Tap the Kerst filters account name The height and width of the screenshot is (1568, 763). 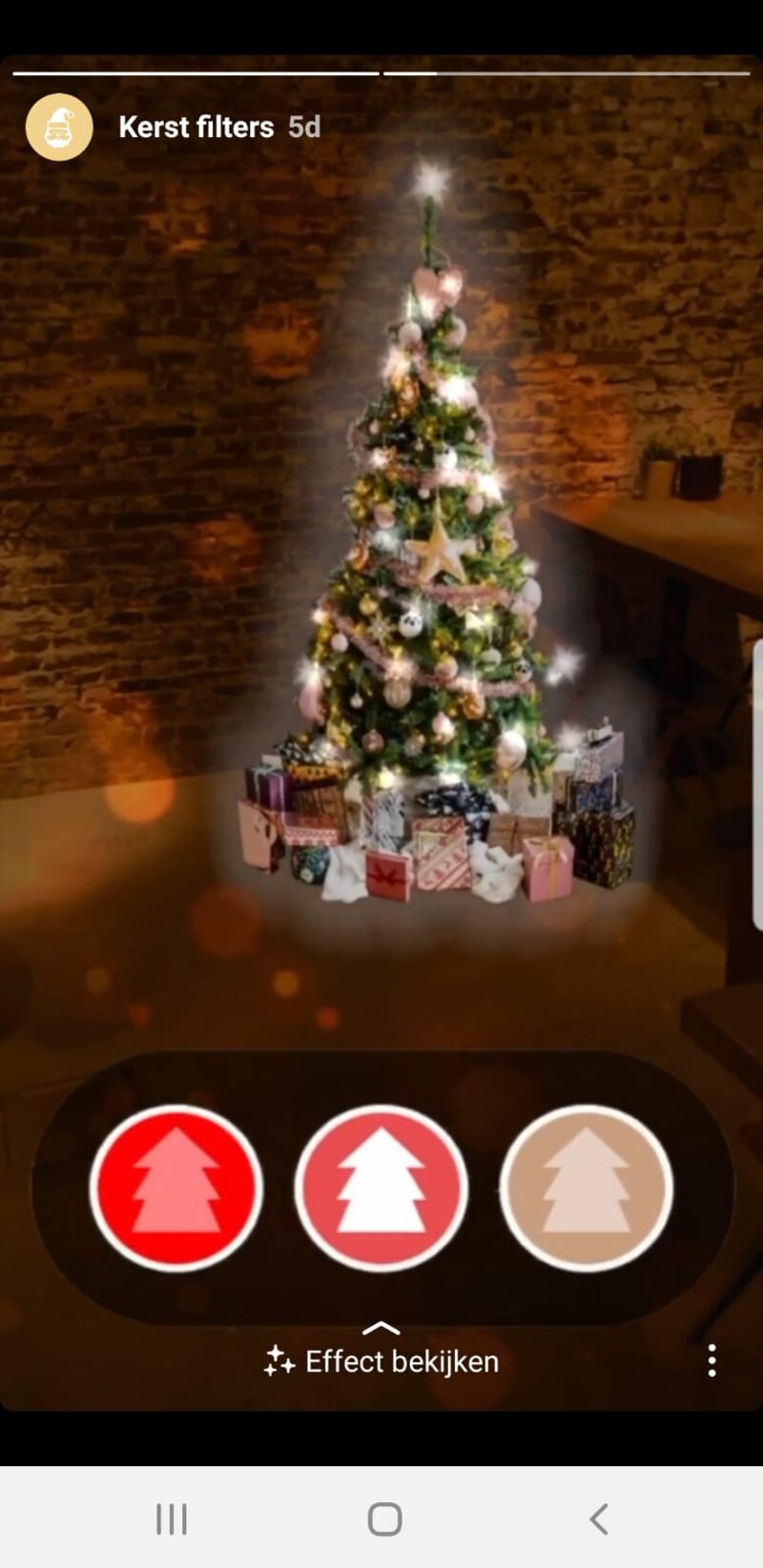coord(196,127)
